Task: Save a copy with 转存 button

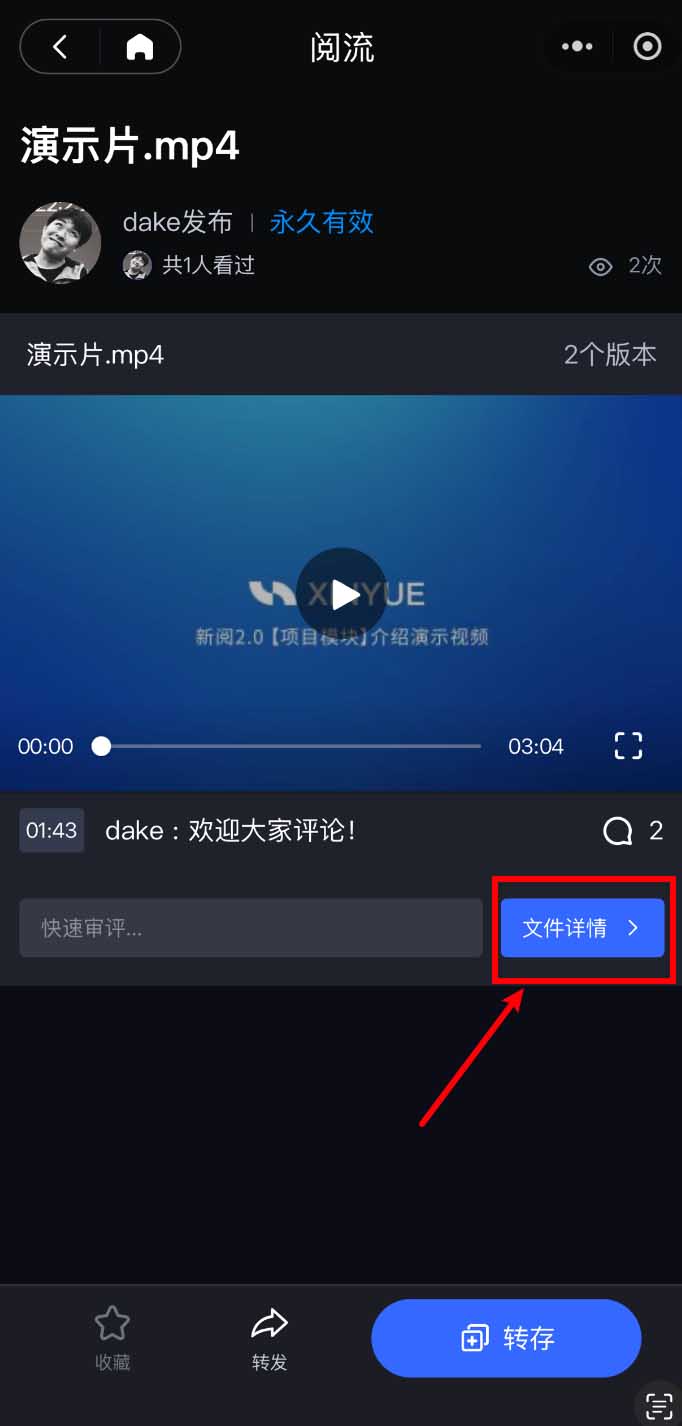Action: click(x=506, y=1338)
